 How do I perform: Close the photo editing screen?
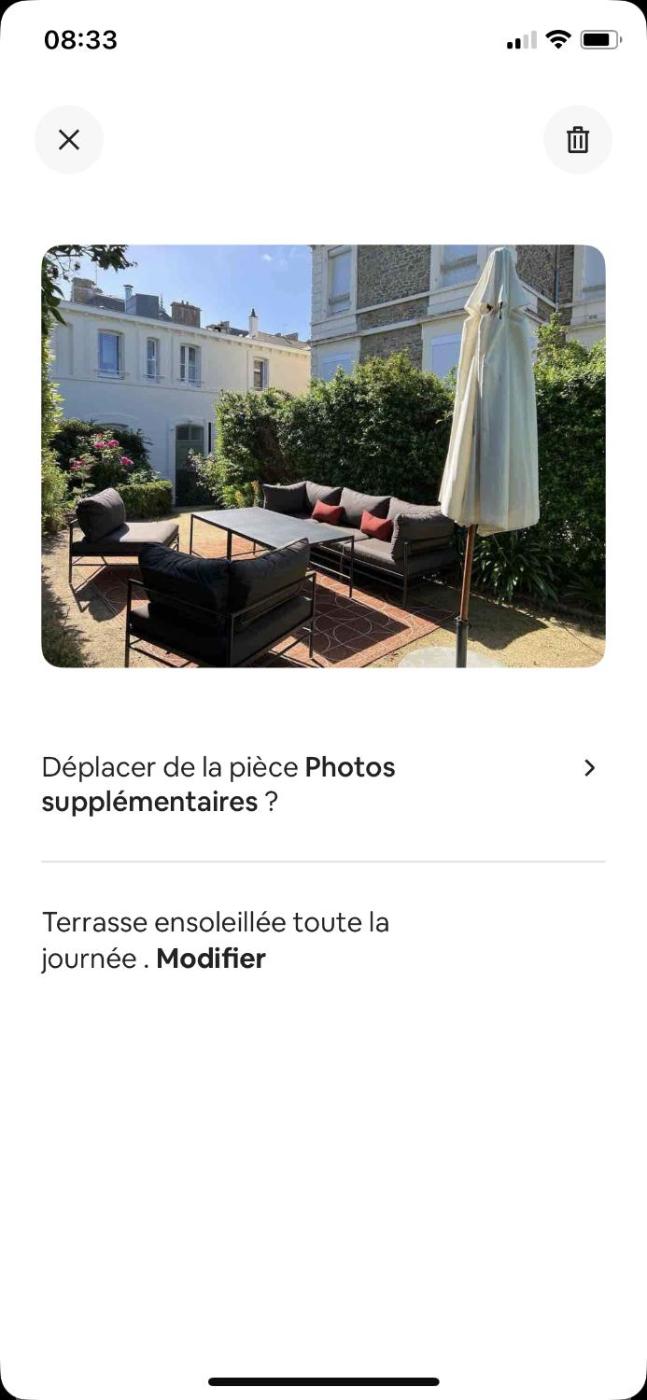tap(69, 140)
